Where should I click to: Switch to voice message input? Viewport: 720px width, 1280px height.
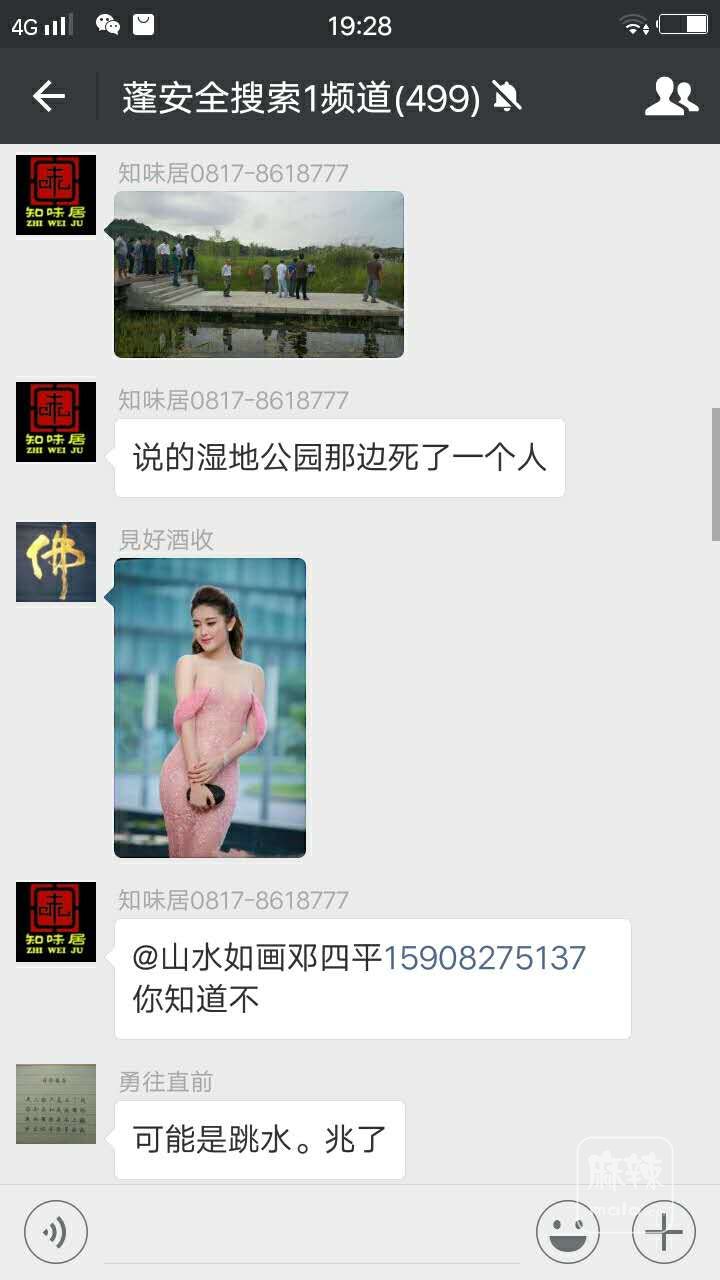[x=56, y=1232]
